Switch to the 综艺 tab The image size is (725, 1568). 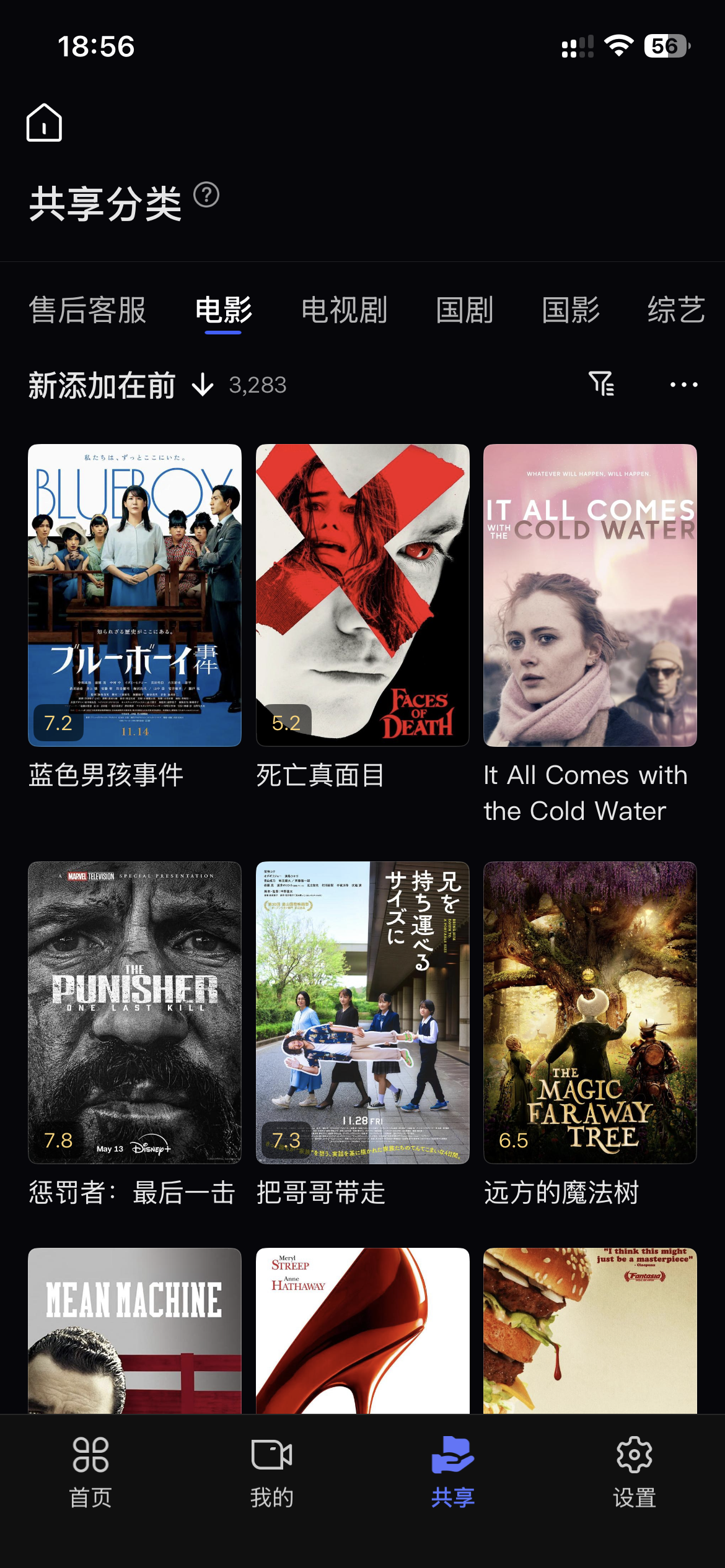tap(677, 310)
